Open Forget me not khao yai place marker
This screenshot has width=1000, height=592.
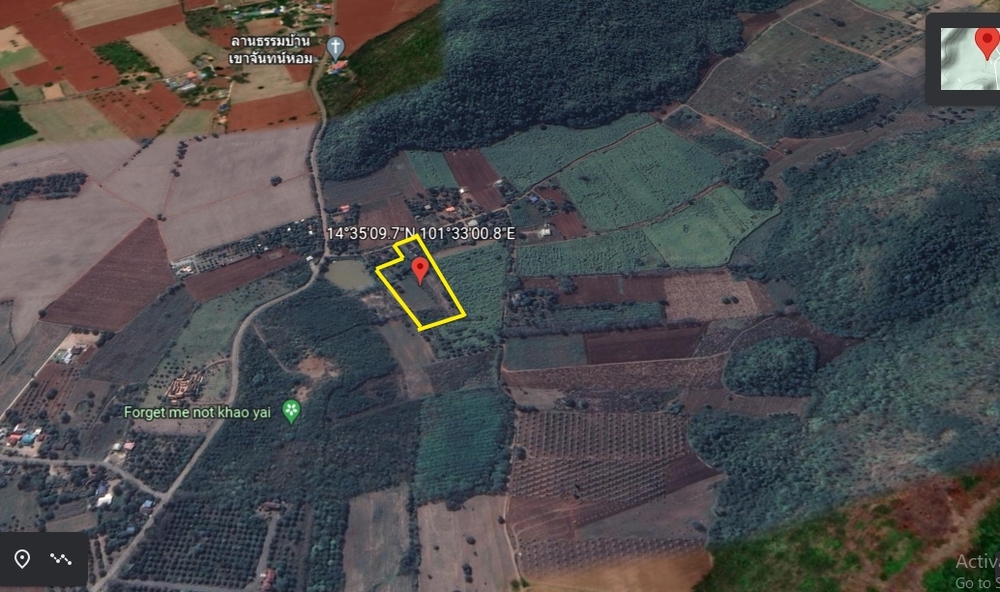[291, 411]
